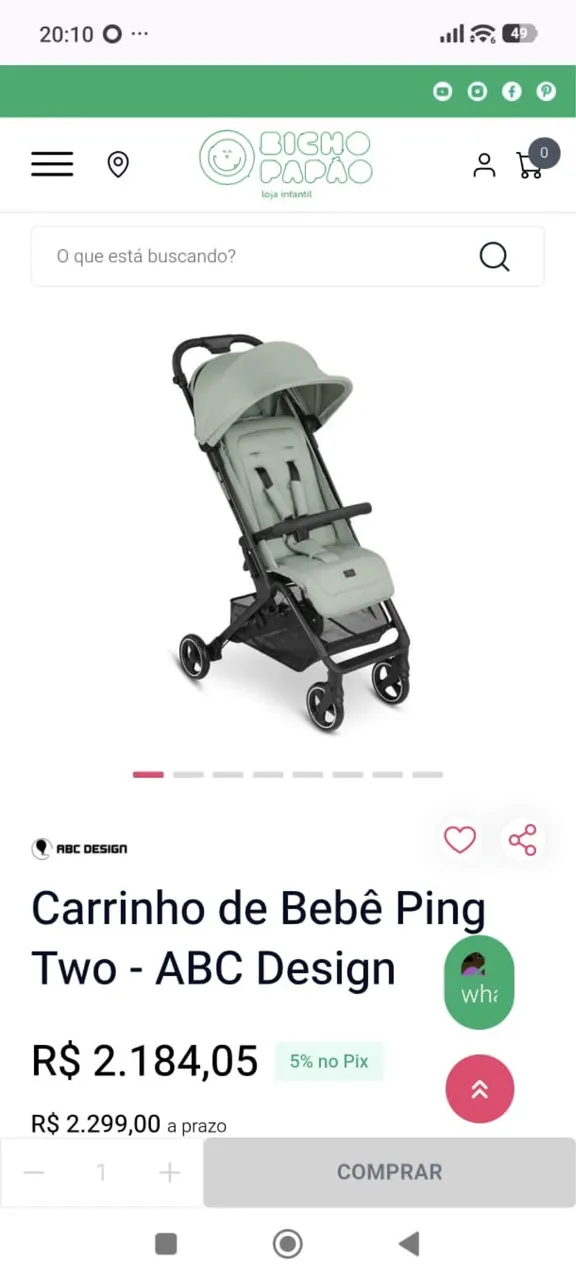Image resolution: width=576 pixels, height=1280 pixels.
Task: Tap the COMPRAR button
Action: (389, 1172)
